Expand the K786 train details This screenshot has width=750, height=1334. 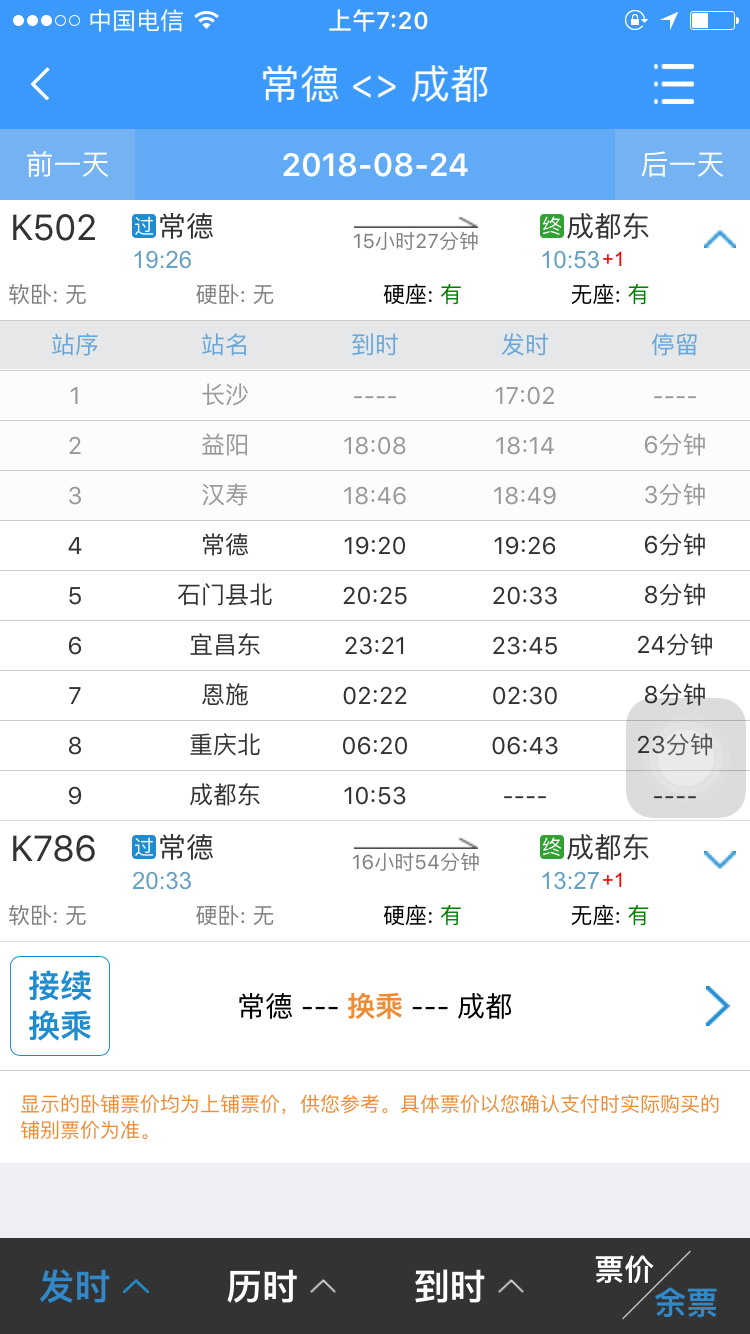(720, 859)
